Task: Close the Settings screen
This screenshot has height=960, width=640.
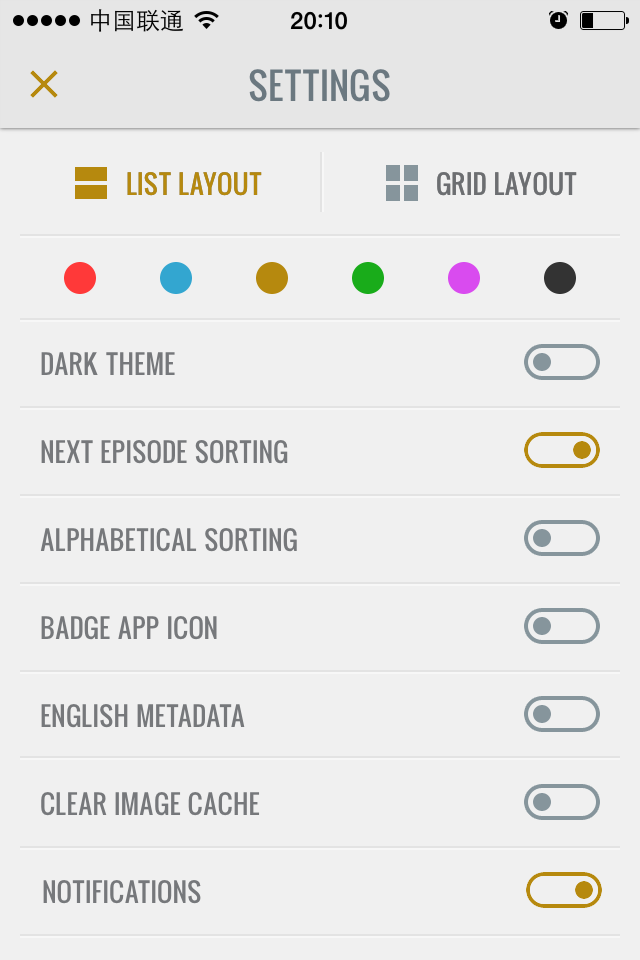Action: (x=44, y=85)
